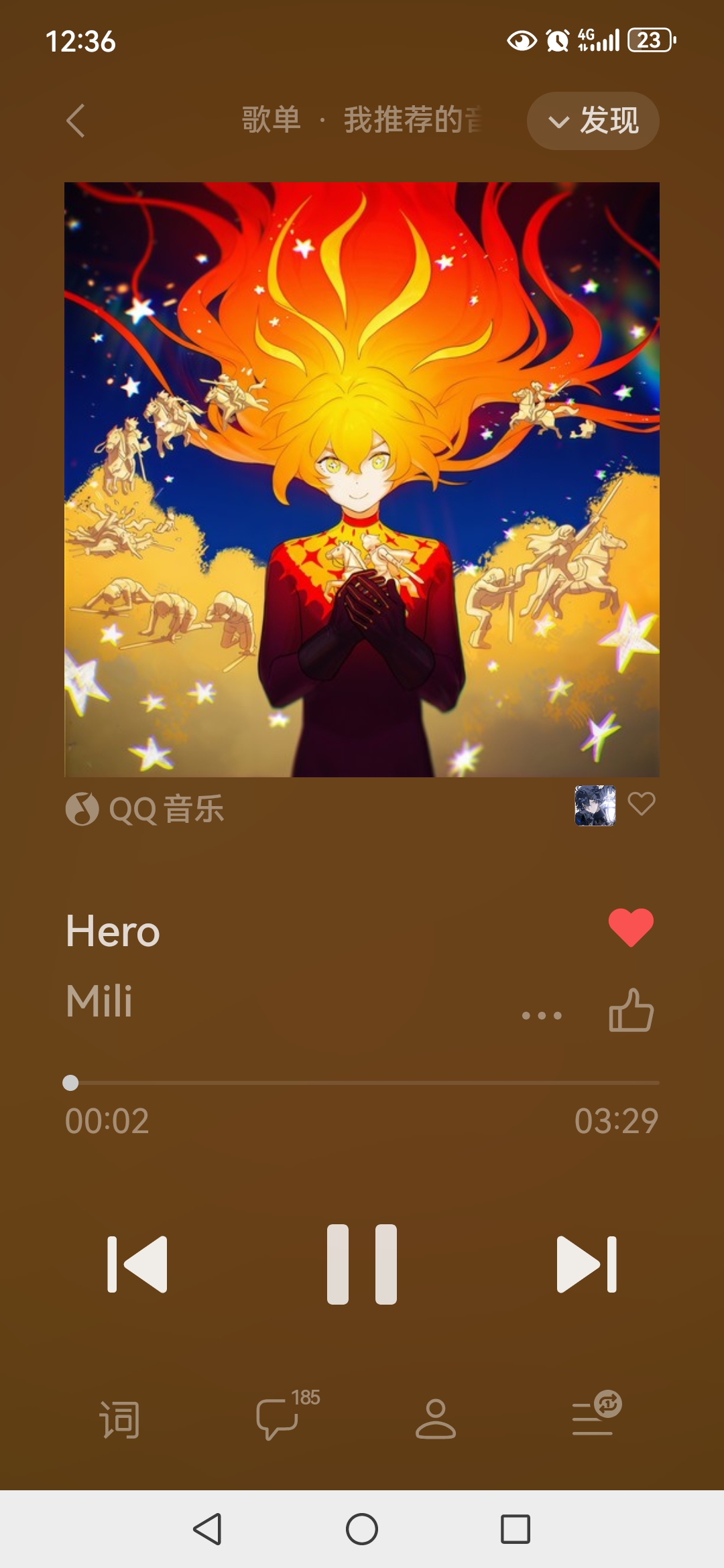Open the artist profile icon
This screenshot has height=1568, width=724.
(435, 1419)
